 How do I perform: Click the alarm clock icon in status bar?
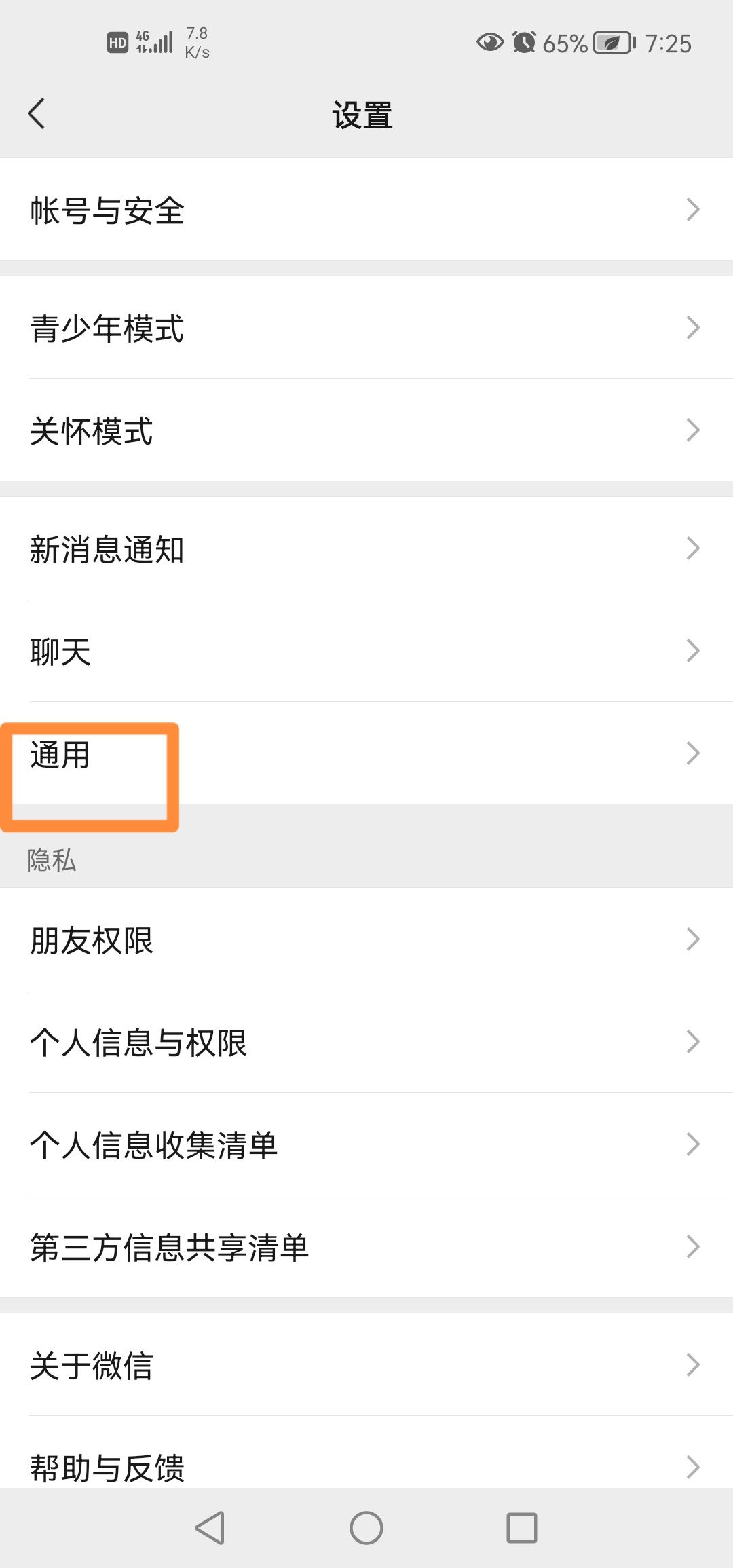[x=523, y=42]
